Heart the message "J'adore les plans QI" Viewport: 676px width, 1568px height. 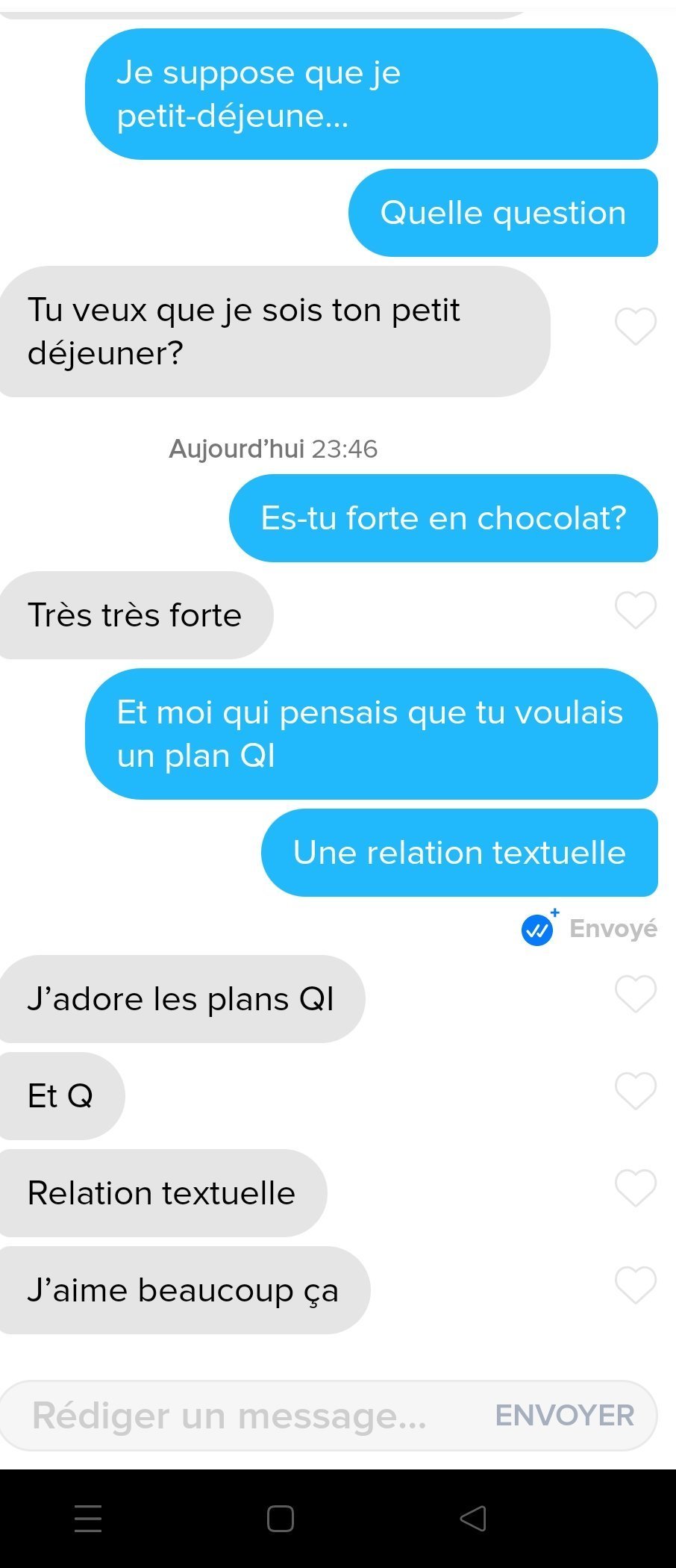point(635,994)
